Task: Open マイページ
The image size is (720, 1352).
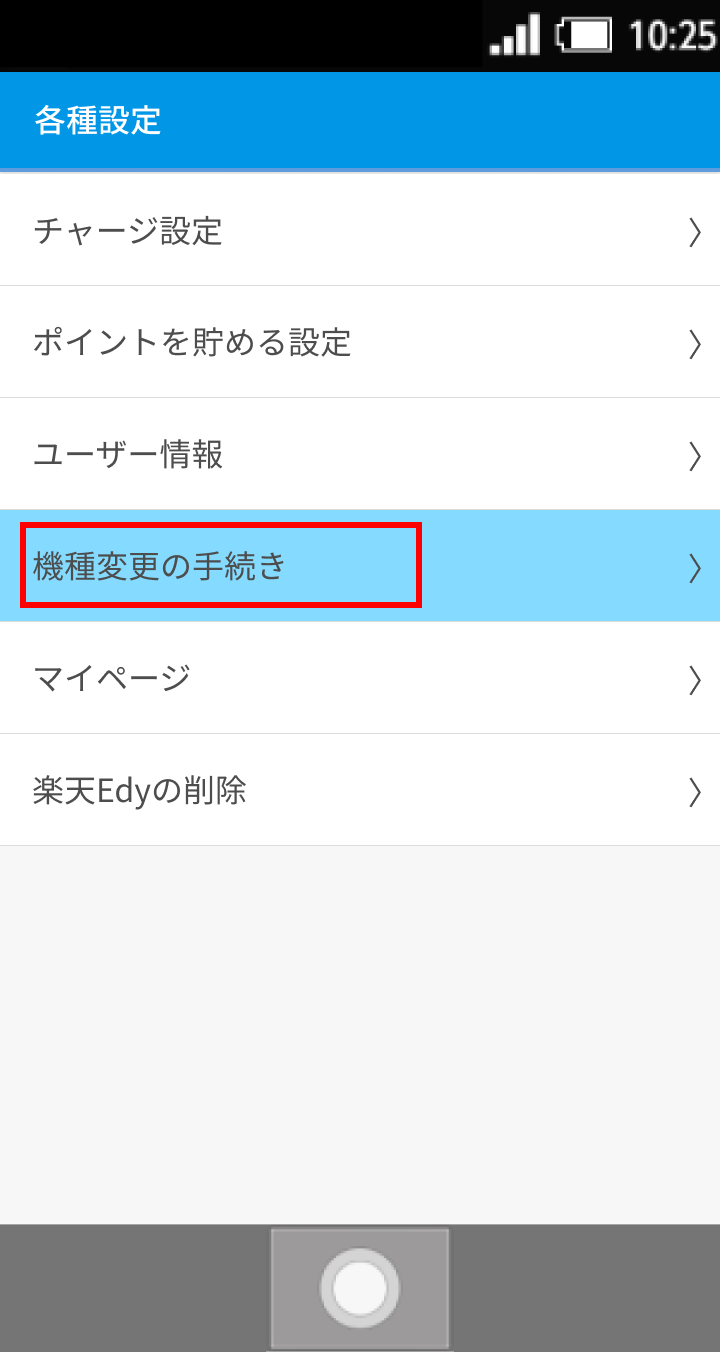Action: 360,678
